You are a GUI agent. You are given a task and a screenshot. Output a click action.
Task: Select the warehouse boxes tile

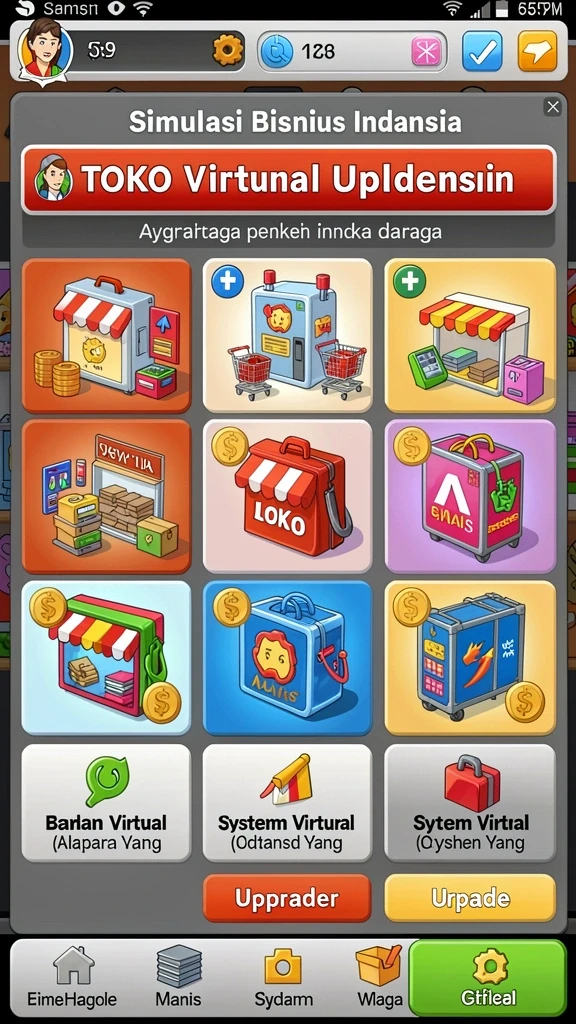click(x=106, y=496)
